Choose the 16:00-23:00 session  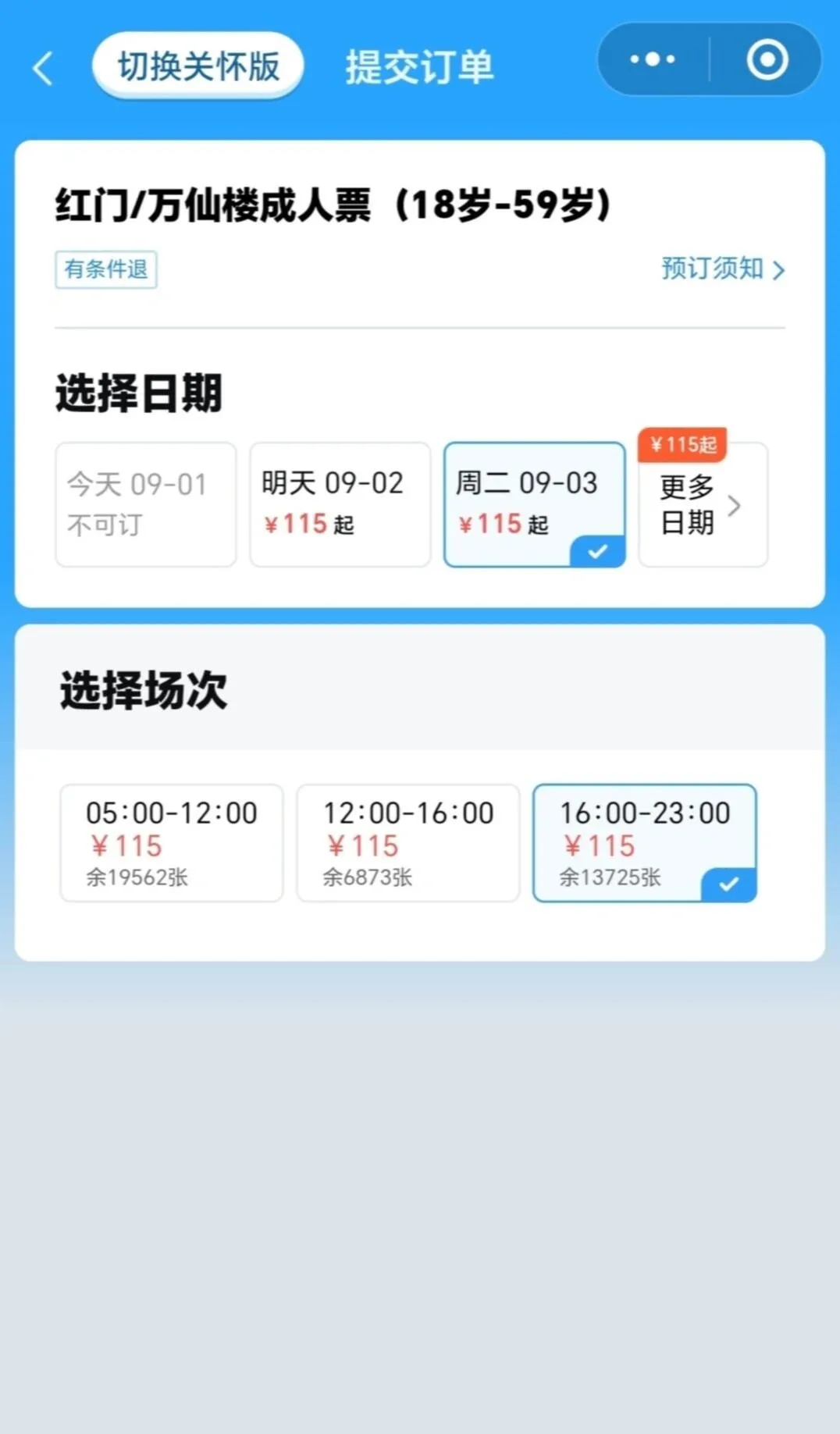(x=645, y=843)
